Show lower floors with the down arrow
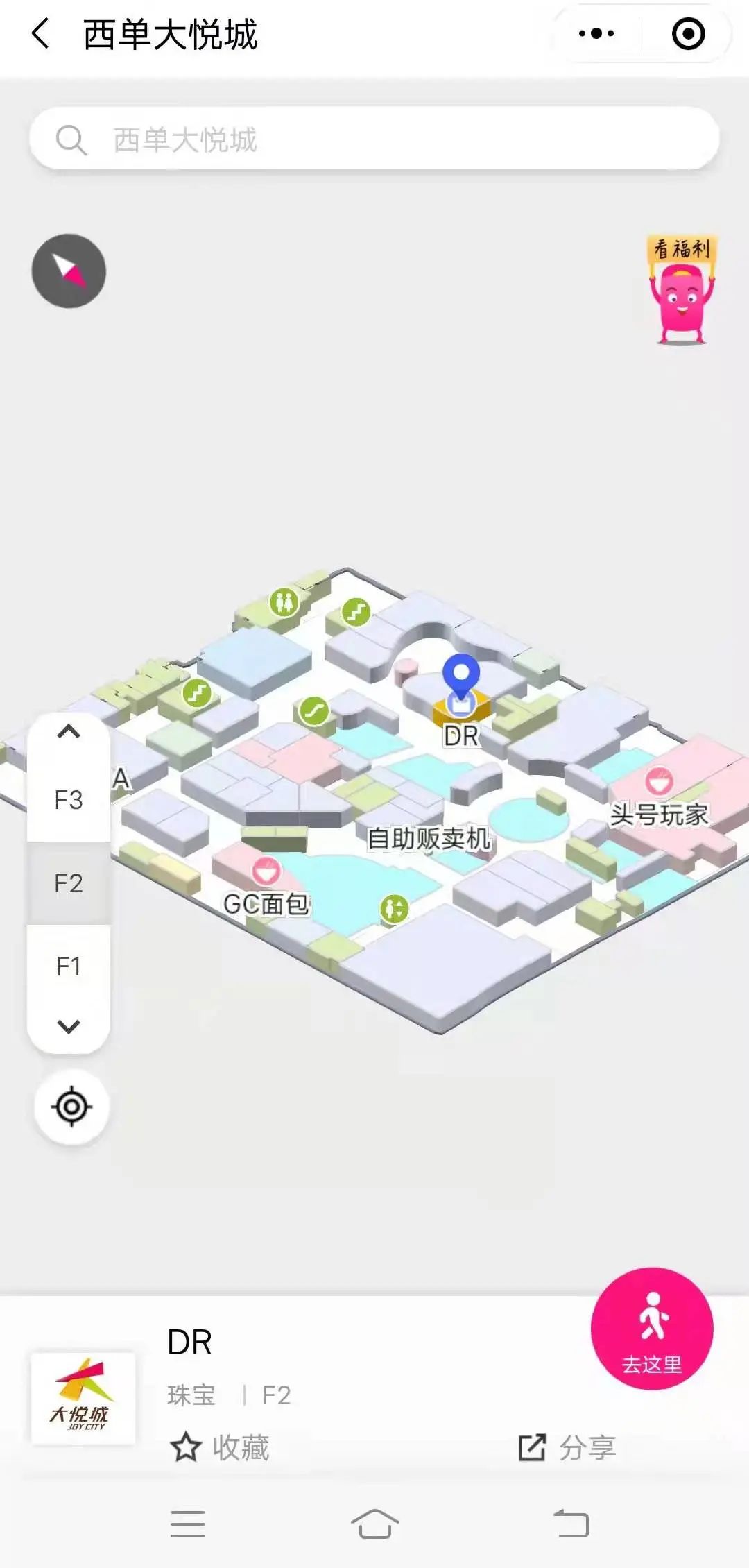This screenshot has width=749, height=1568. [x=69, y=1026]
